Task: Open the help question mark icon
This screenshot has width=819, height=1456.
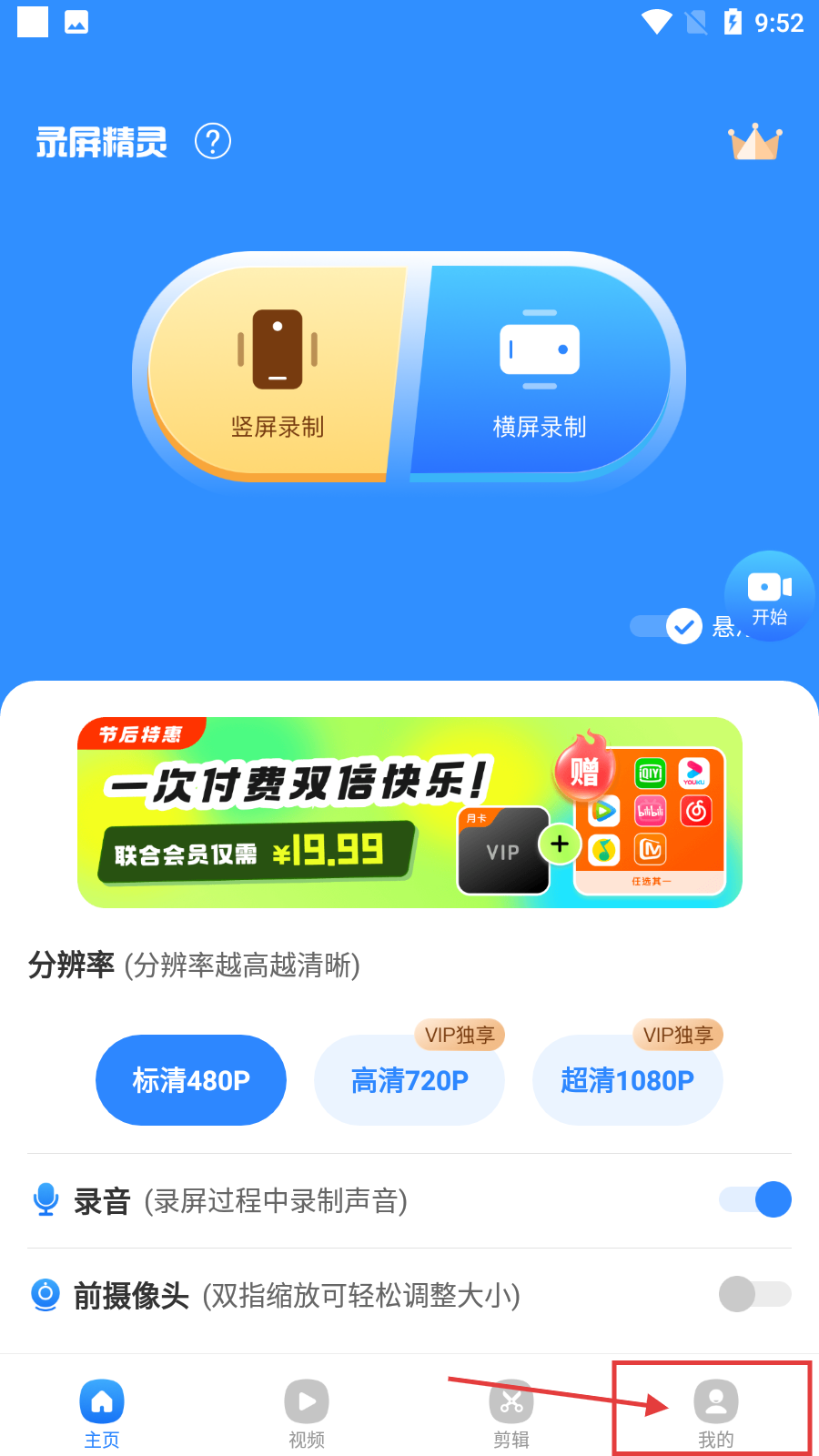Action: click(x=213, y=142)
